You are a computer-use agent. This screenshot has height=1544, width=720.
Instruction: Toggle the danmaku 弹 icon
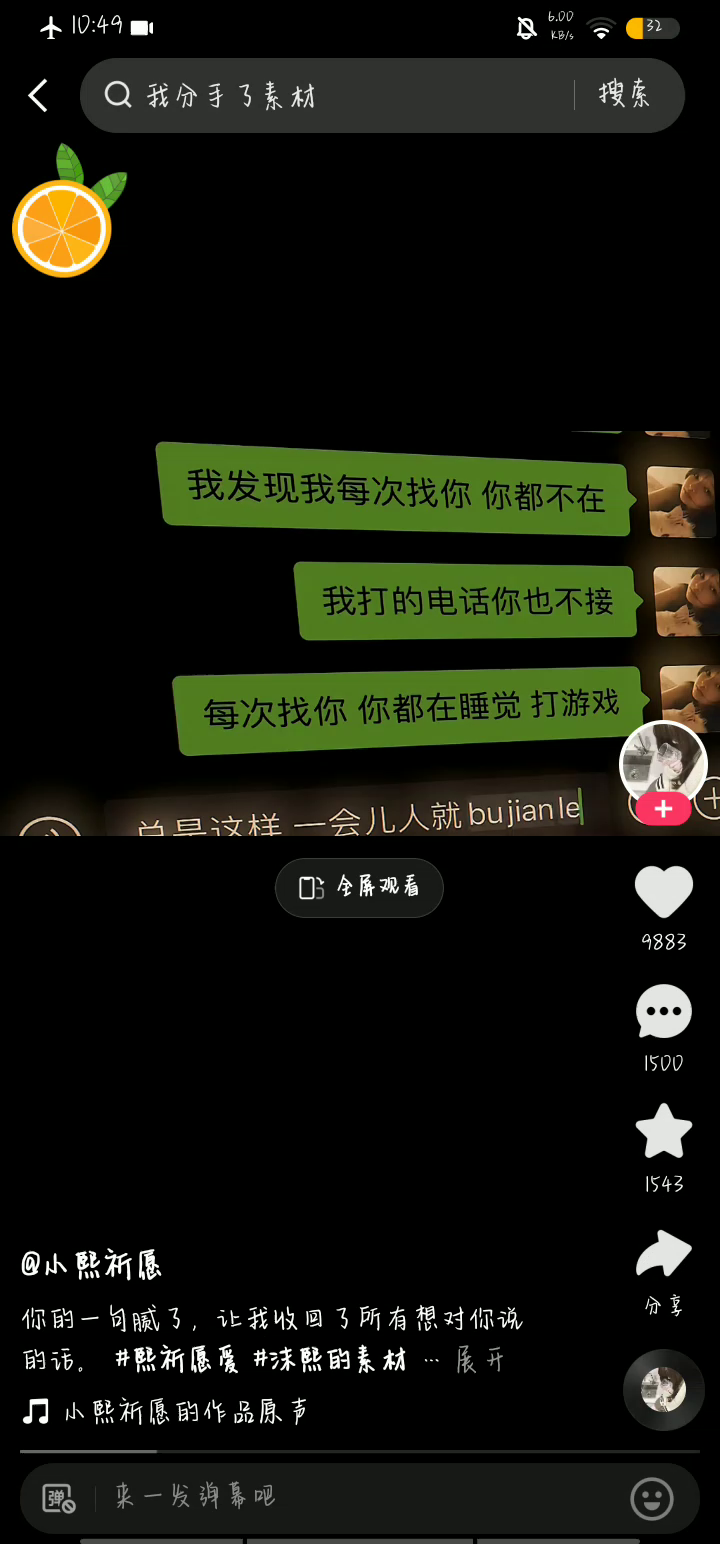[59, 1498]
